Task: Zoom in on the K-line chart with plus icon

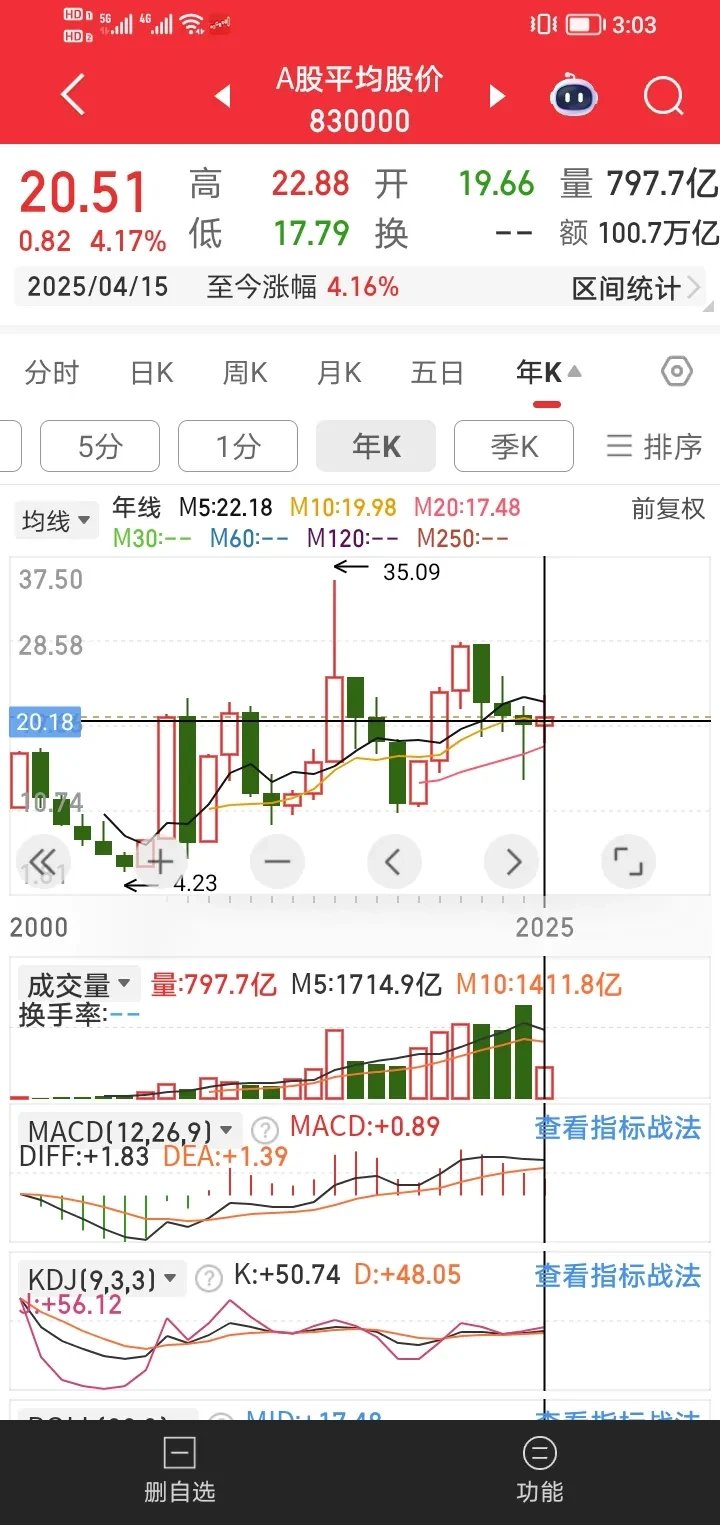Action: (160, 861)
